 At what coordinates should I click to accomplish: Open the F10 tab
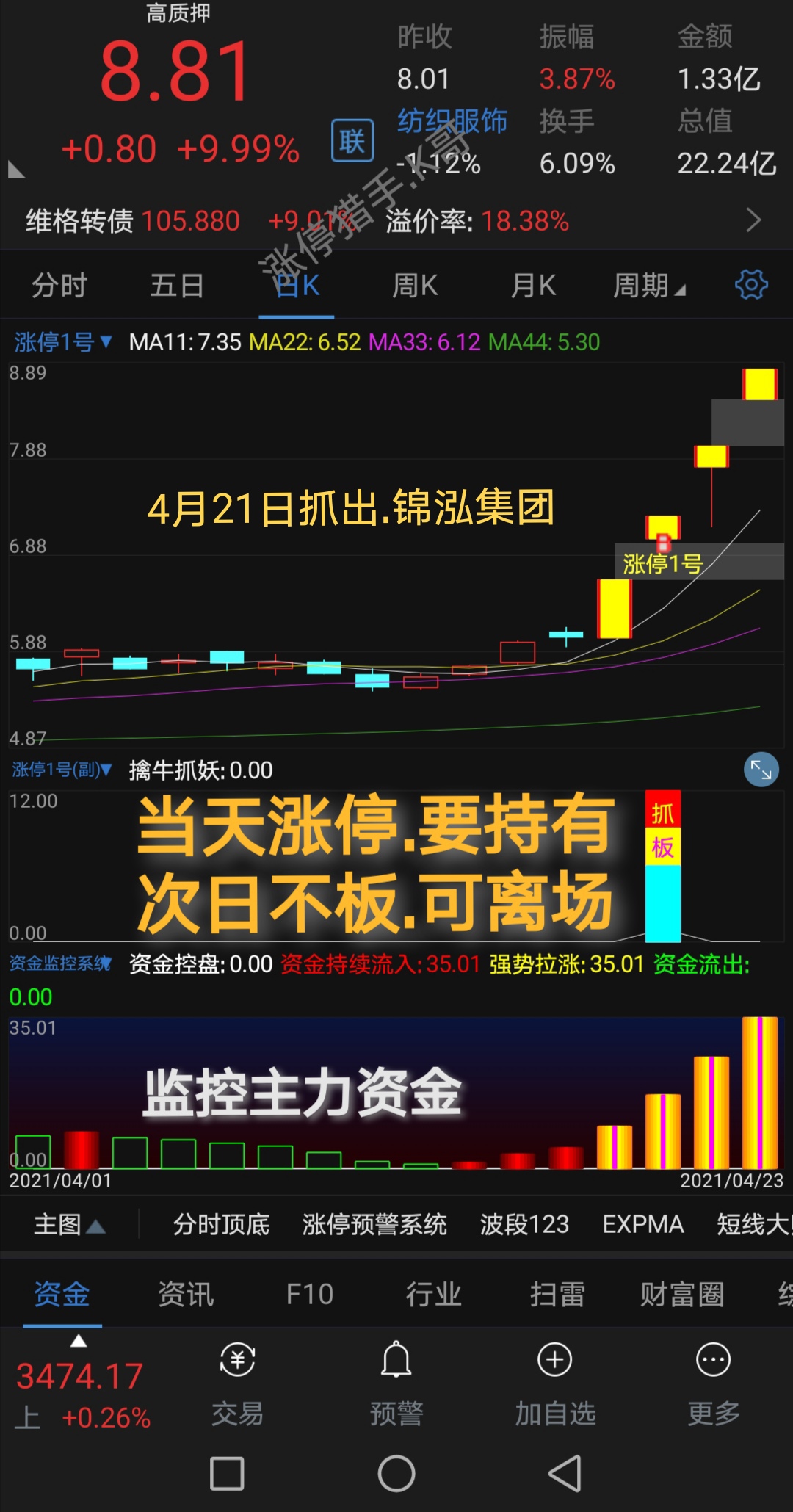tap(309, 1294)
